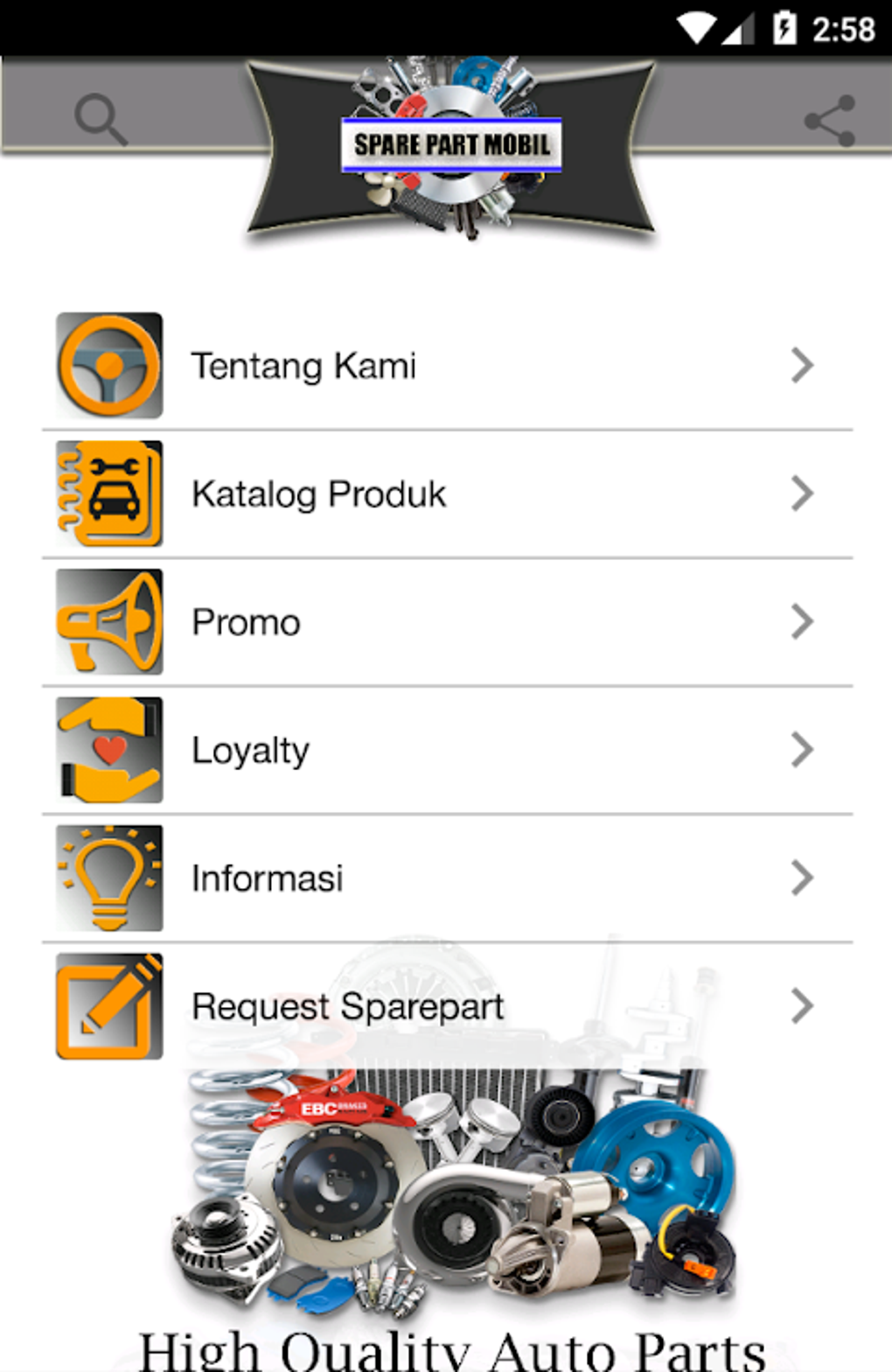This screenshot has width=892, height=1372.
Task: Click the Wi-Fi icon in the status bar
Action: pyautogui.click(x=695, y=28)
